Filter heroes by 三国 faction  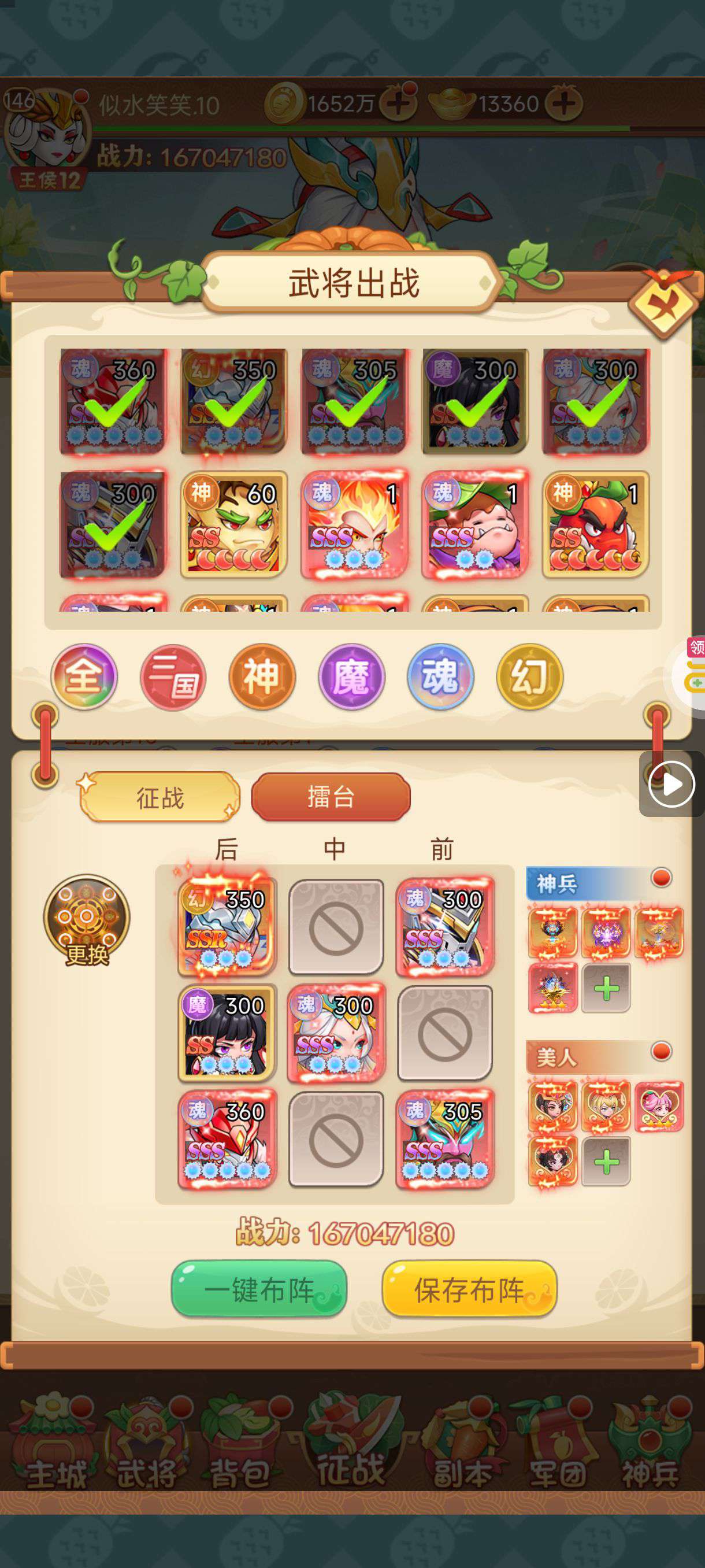[173, 676]
